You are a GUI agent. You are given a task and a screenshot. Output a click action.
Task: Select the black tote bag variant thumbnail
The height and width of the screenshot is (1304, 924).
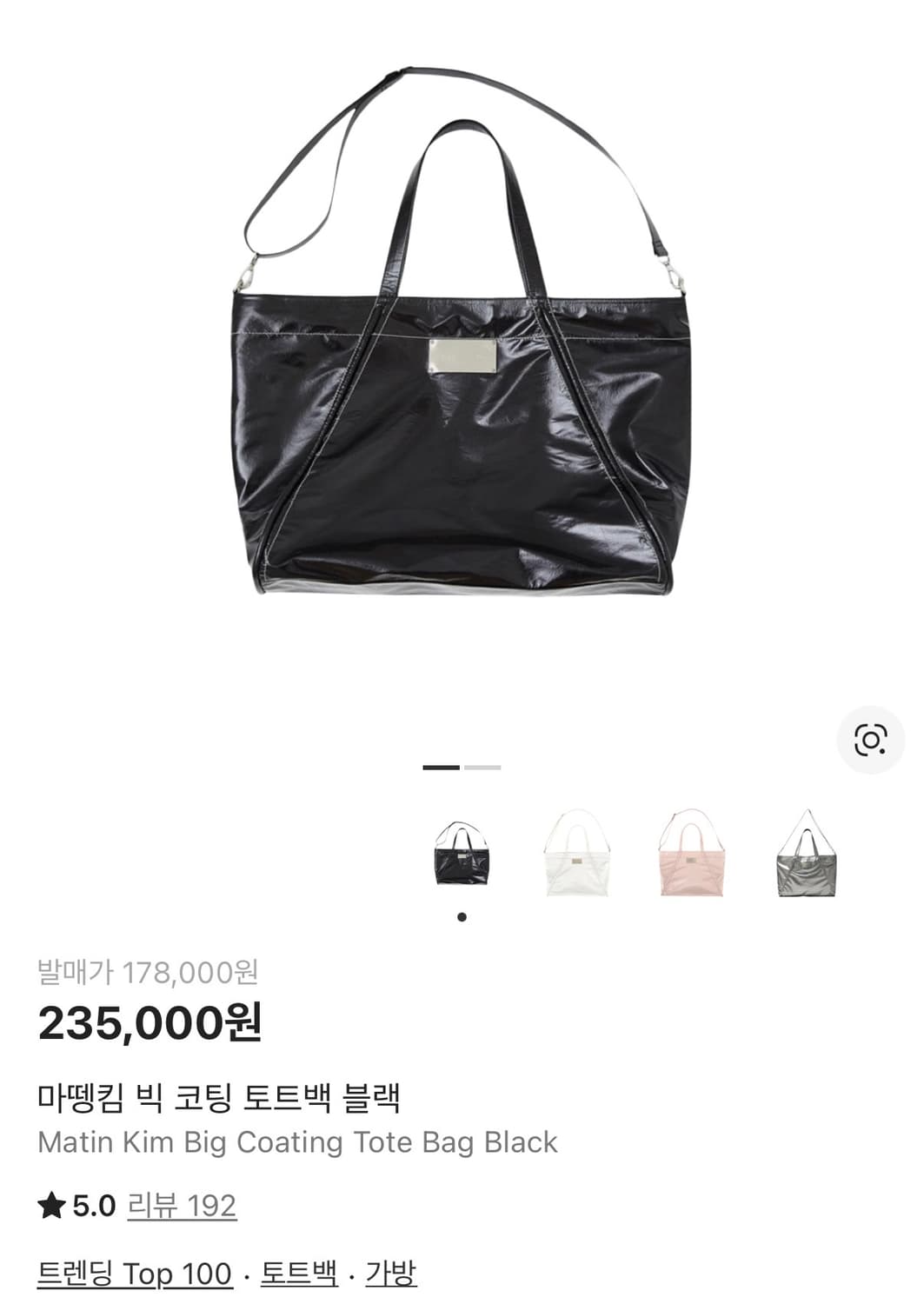[462, 859]
